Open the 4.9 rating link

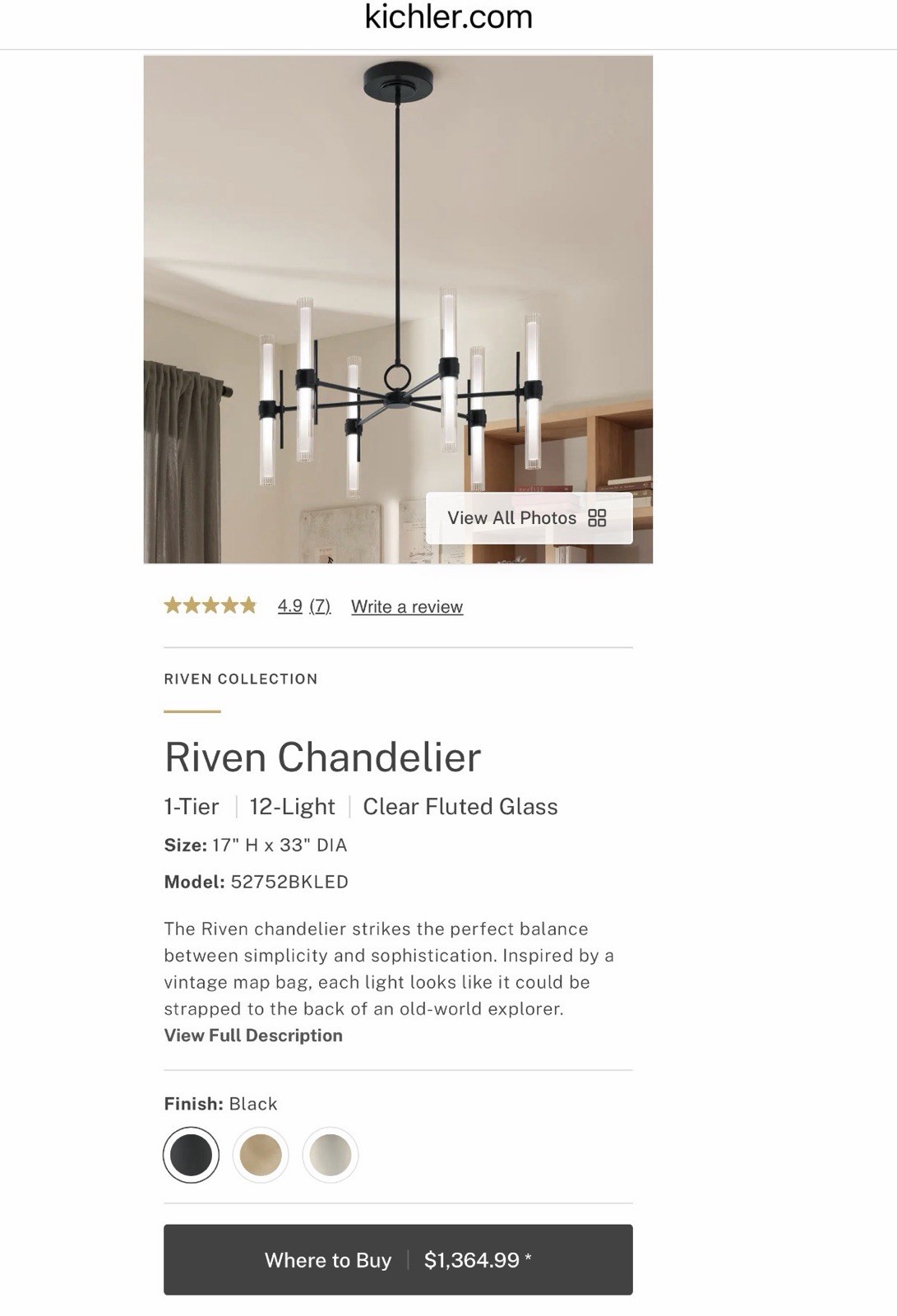tap(290, 606)
